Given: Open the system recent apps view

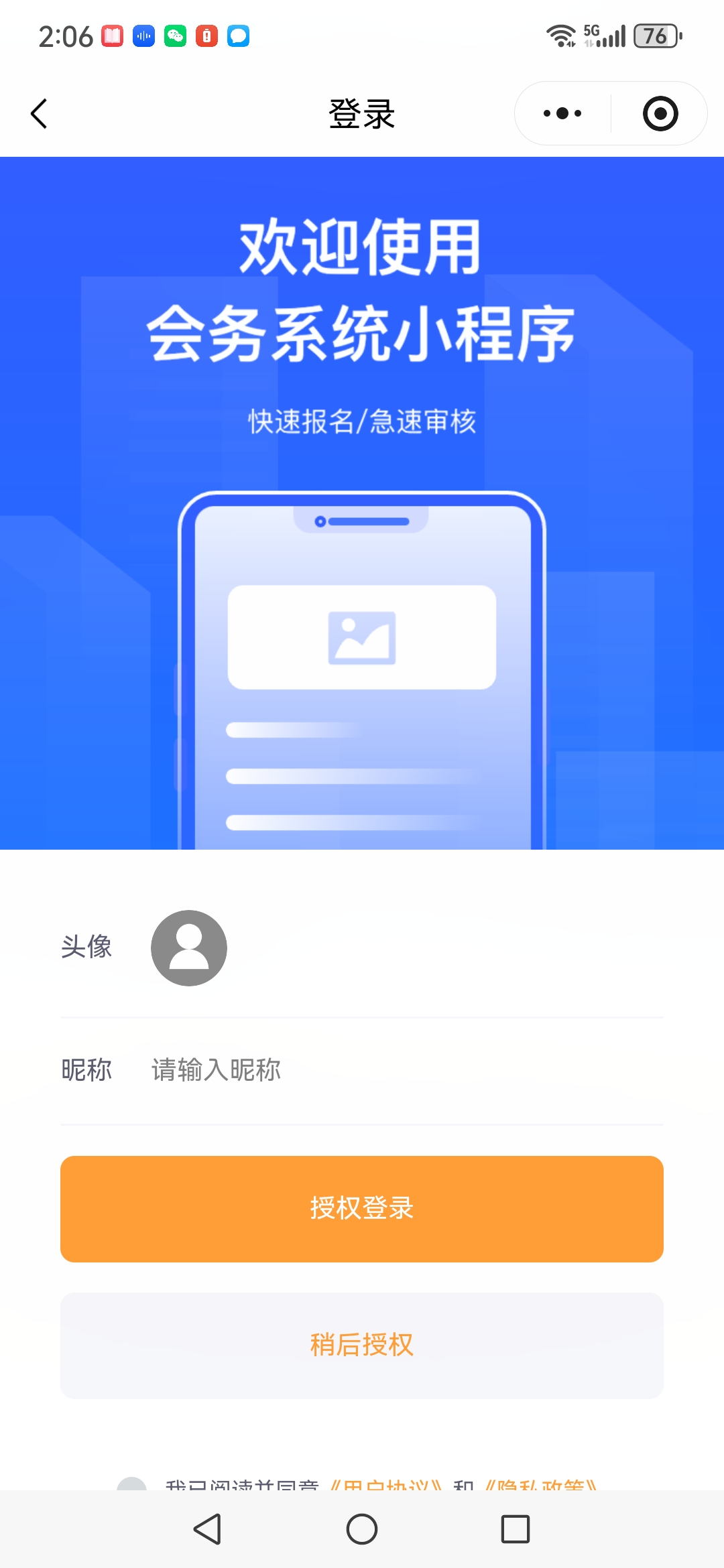Looking at the screenshot, I should tap(515, 1529).
